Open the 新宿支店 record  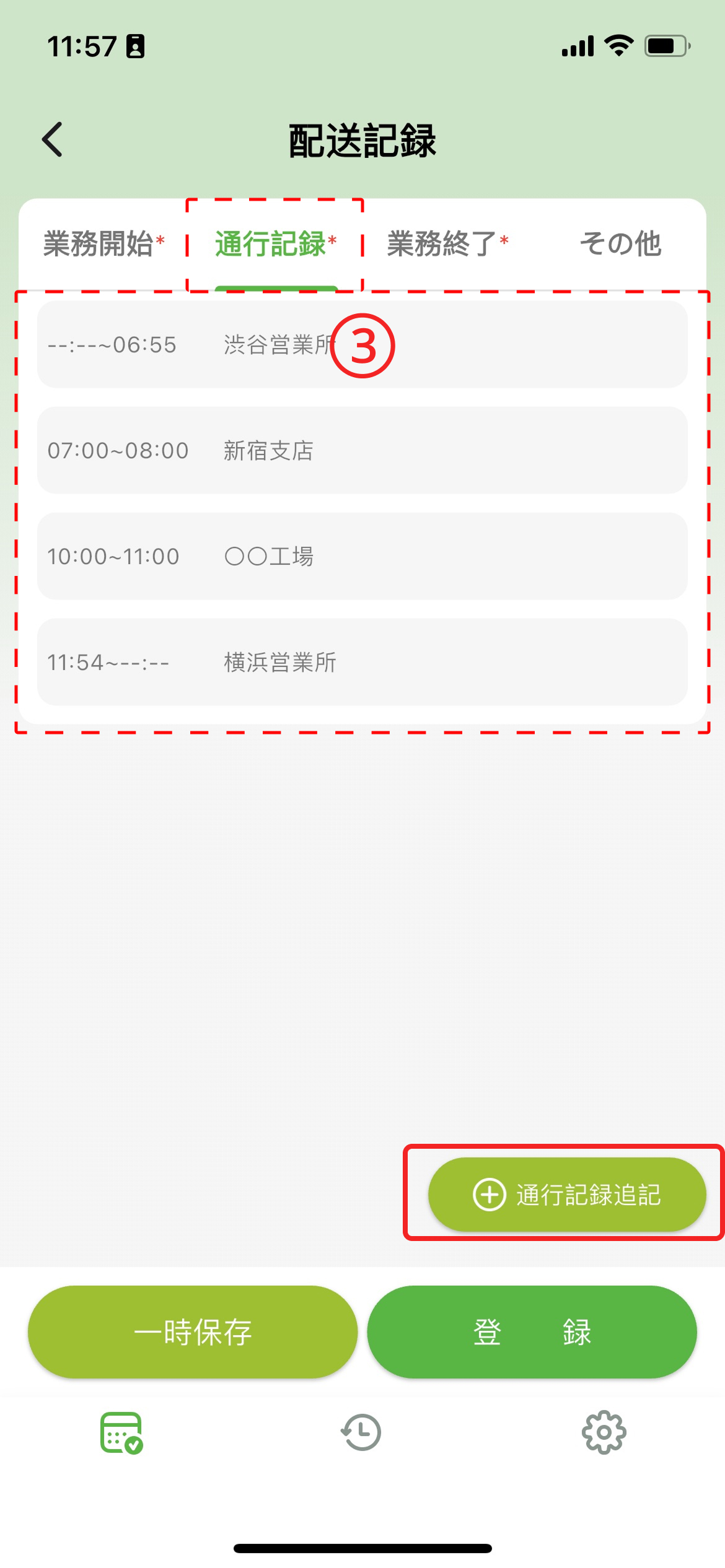tap(362, 450)
